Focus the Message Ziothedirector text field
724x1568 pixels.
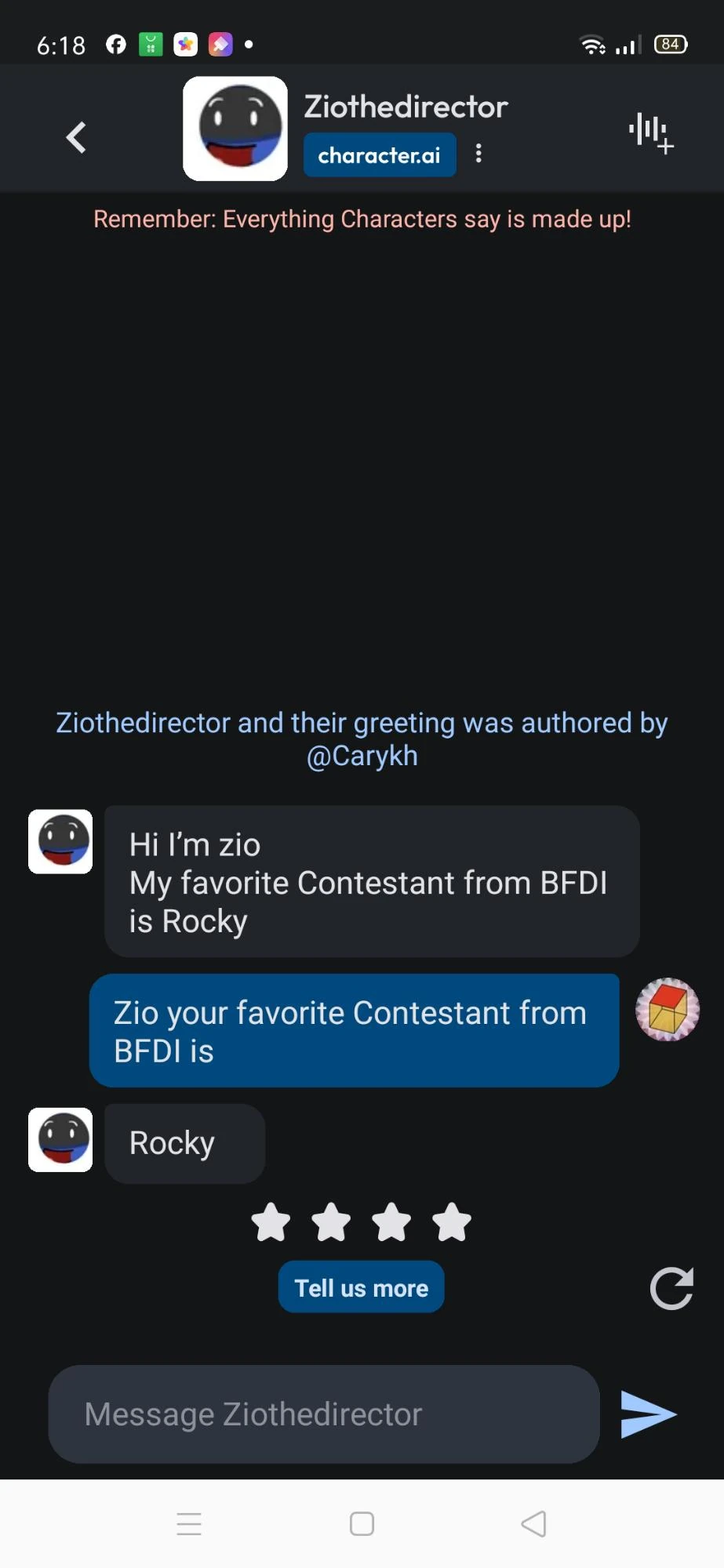pyautogui.click(x=323, y=1414)
